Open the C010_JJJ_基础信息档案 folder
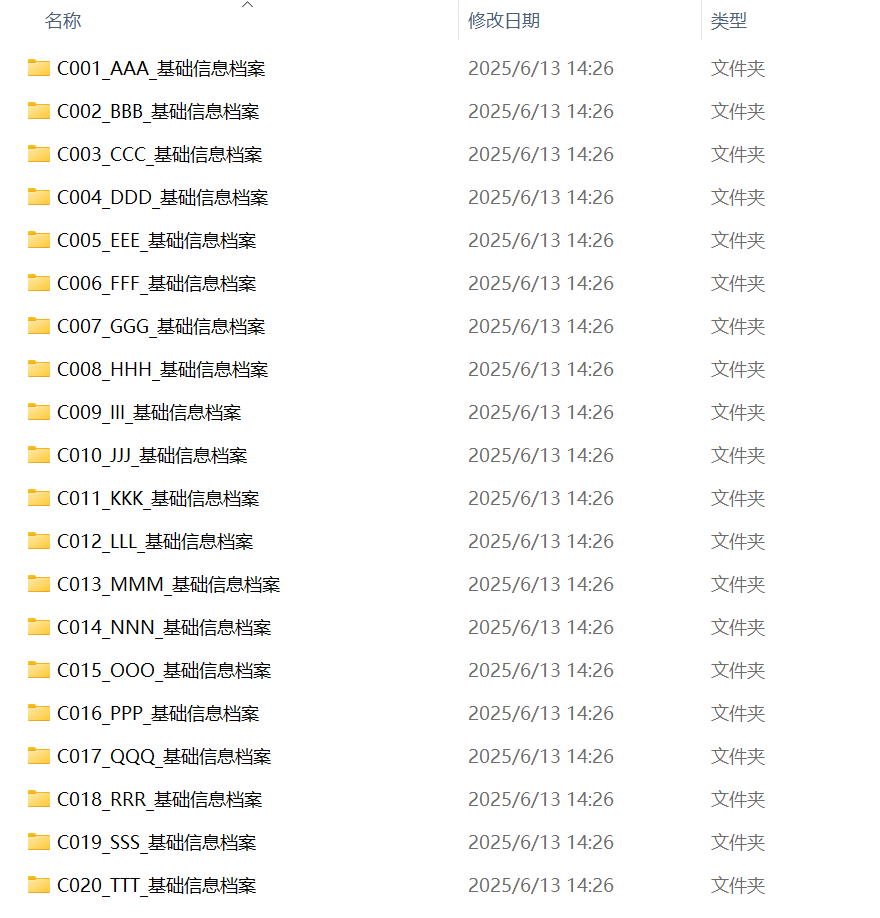This screenshot has height=918, width=880. (152, 456)
